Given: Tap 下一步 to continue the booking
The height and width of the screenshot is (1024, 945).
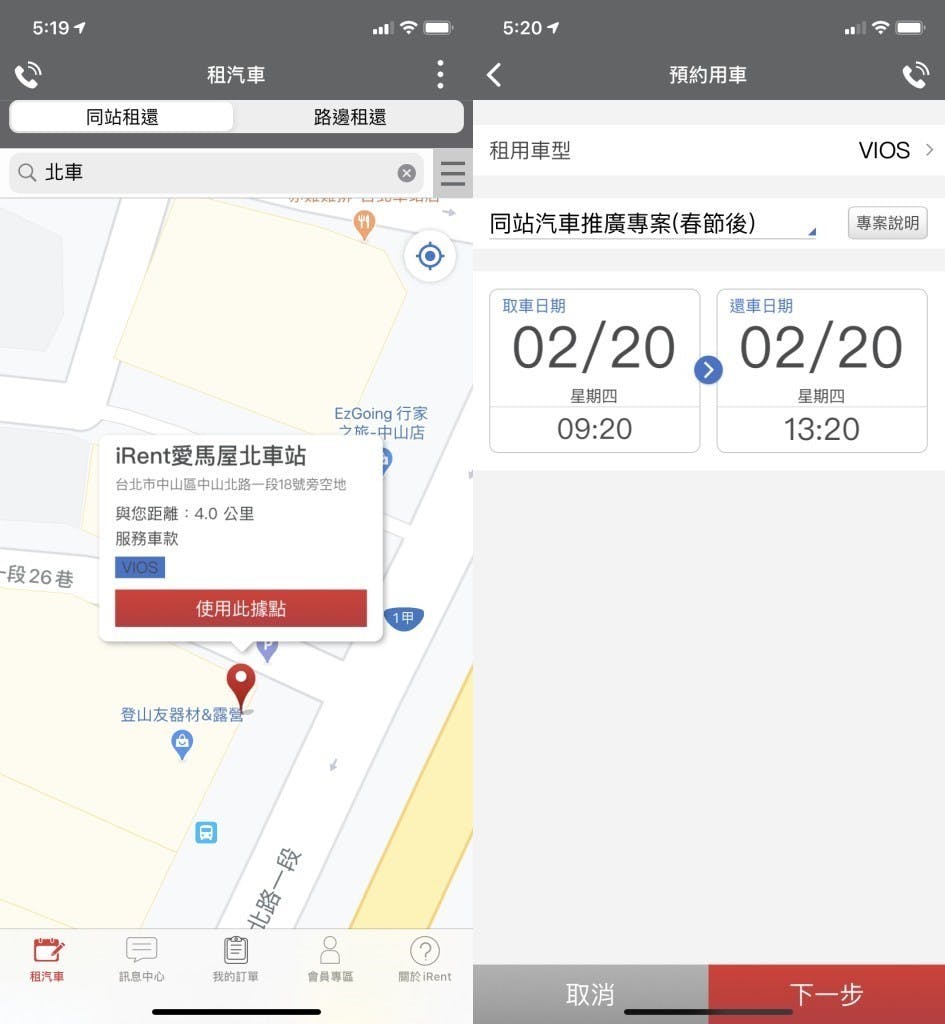Looking at the screenshot, I should click(826, 994).
